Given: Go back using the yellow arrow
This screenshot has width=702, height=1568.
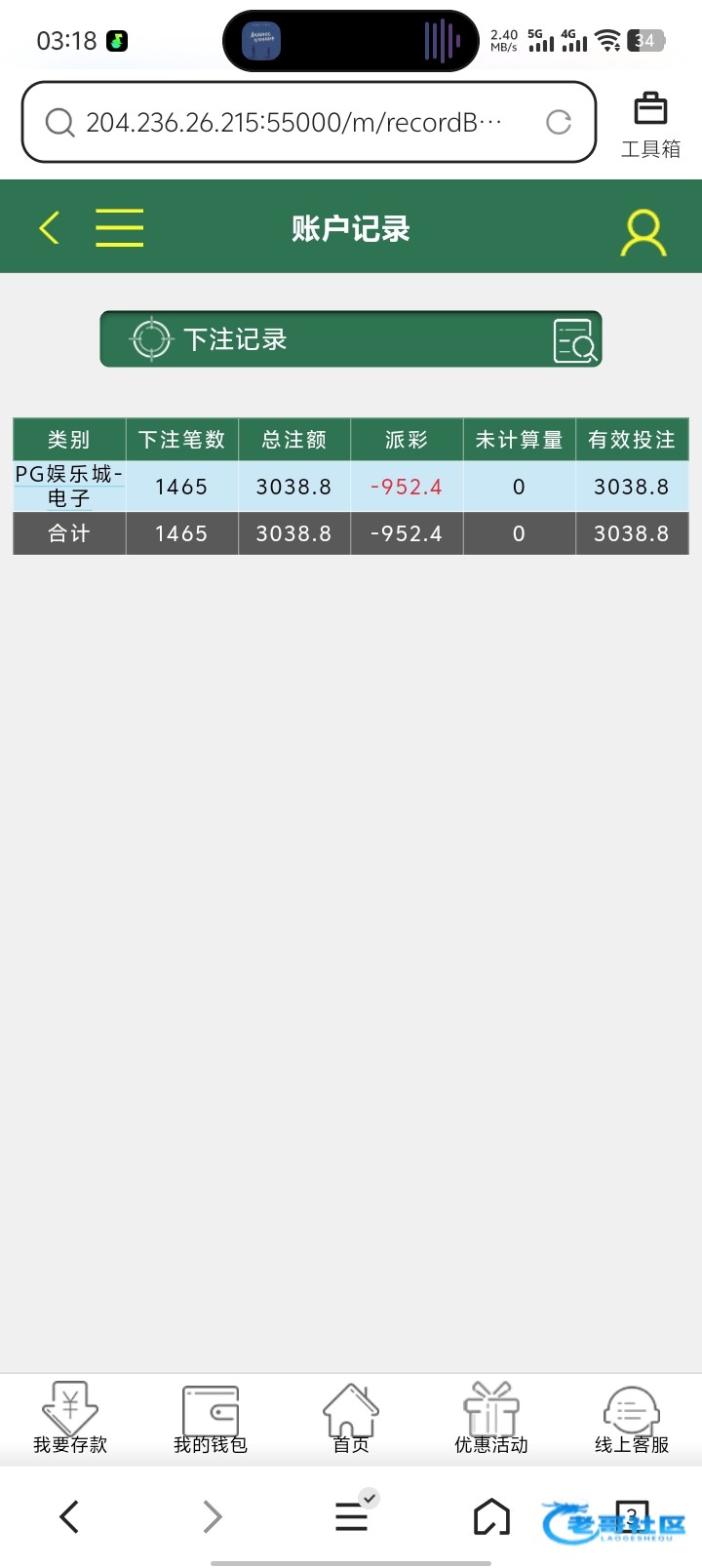Looking at the screenshot, I should tap(50, 227).
